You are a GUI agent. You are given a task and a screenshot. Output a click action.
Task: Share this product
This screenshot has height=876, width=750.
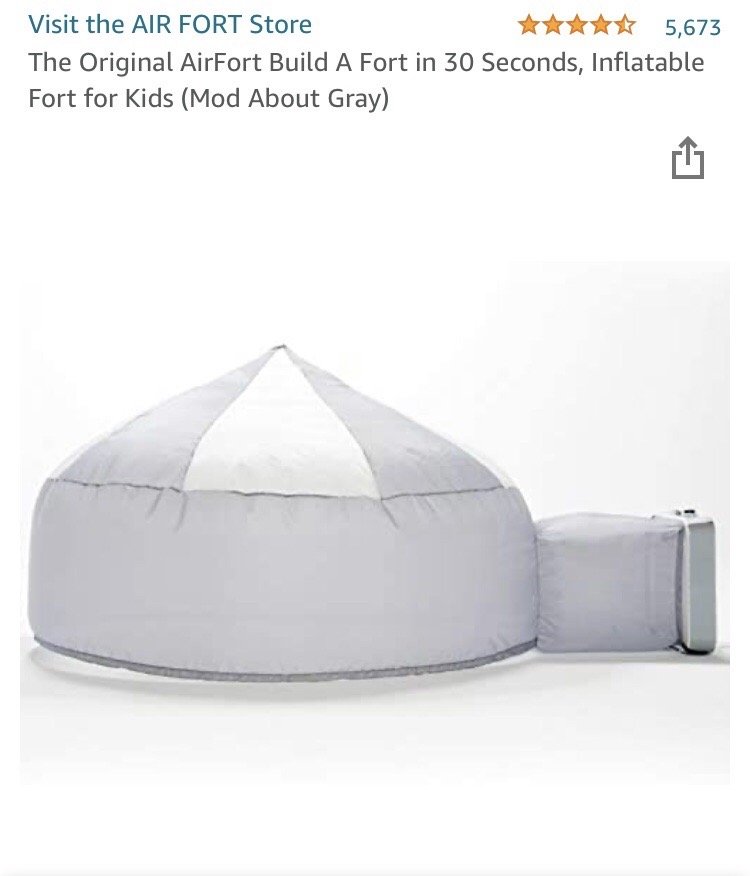(x=687, y=158)
